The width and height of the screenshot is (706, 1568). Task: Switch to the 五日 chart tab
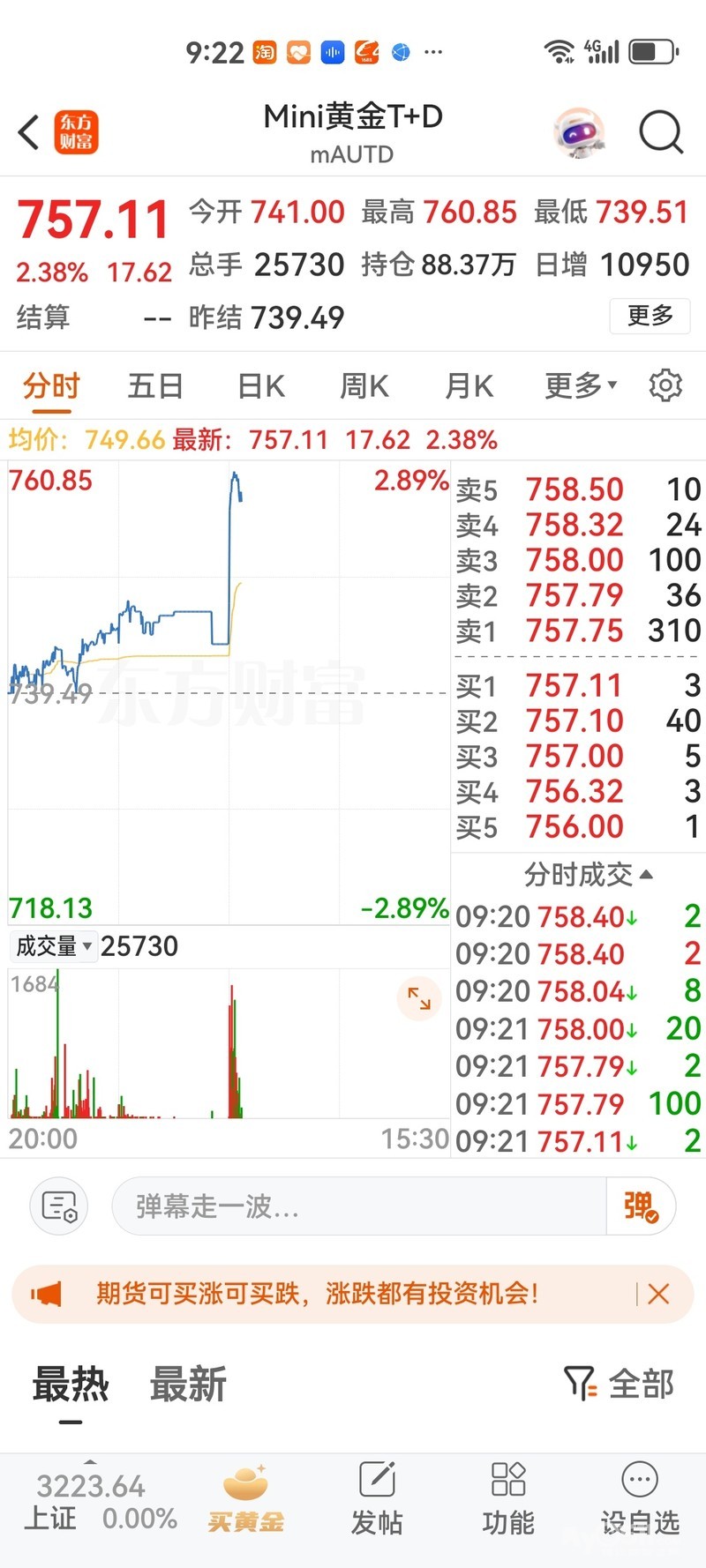point(155,386)
